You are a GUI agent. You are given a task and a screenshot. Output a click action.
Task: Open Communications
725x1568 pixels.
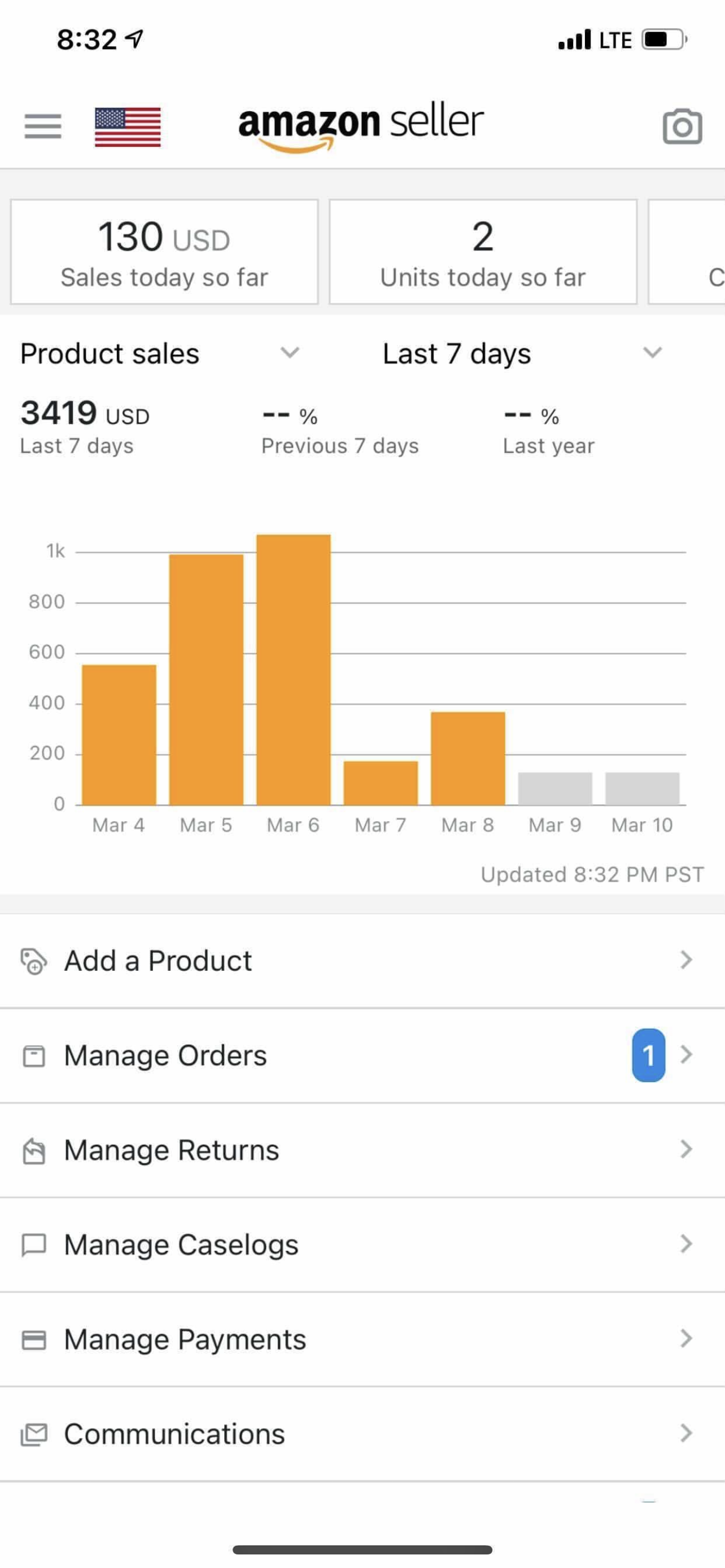pos(362,1434)
